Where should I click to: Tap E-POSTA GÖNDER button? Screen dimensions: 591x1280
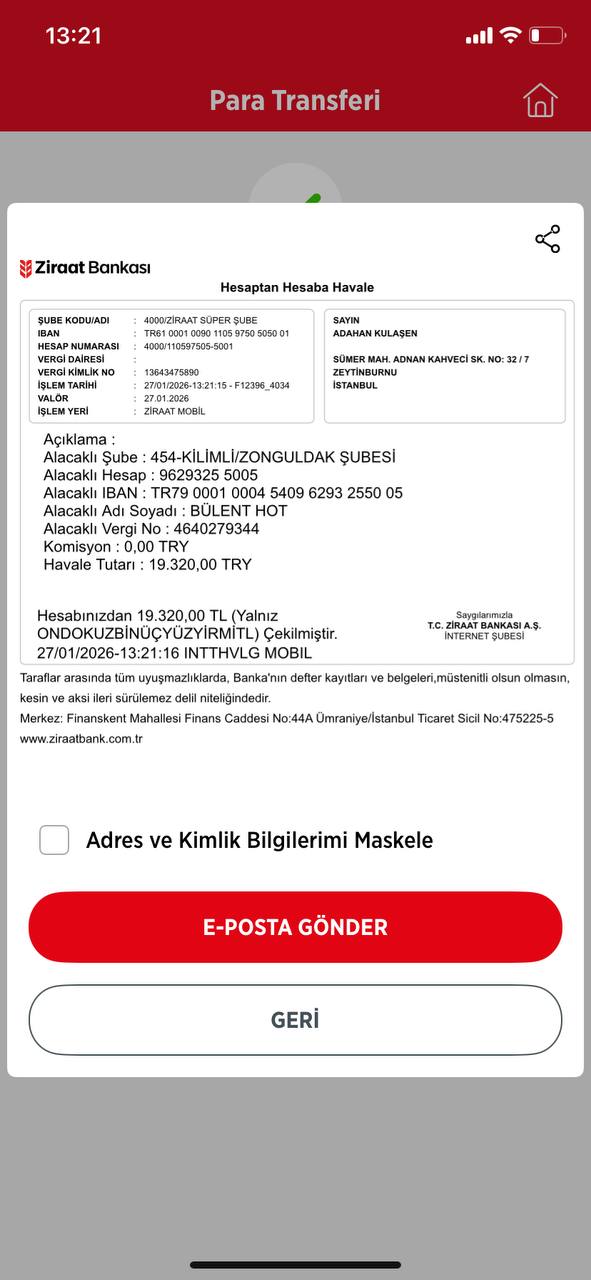point(295,927)
